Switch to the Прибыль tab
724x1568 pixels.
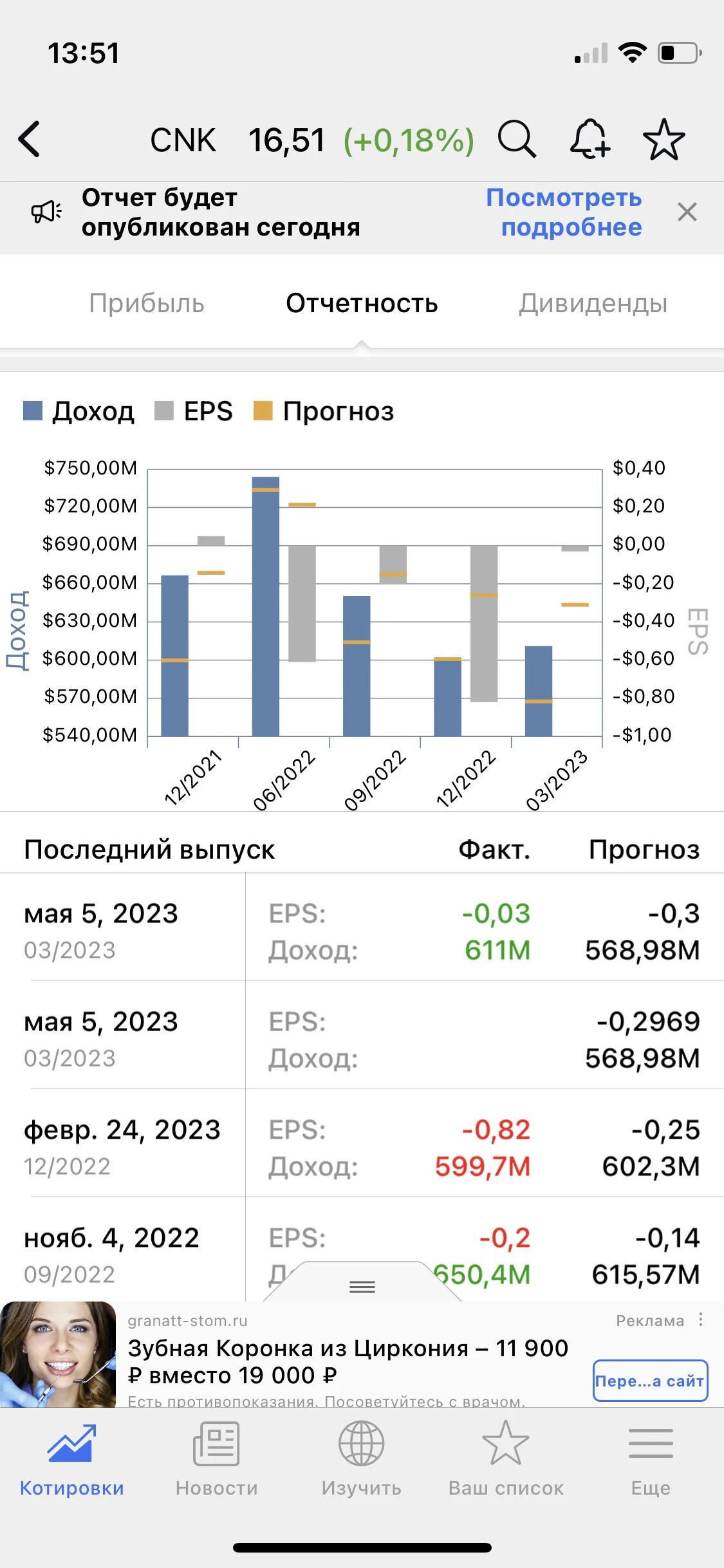point(147,303)
